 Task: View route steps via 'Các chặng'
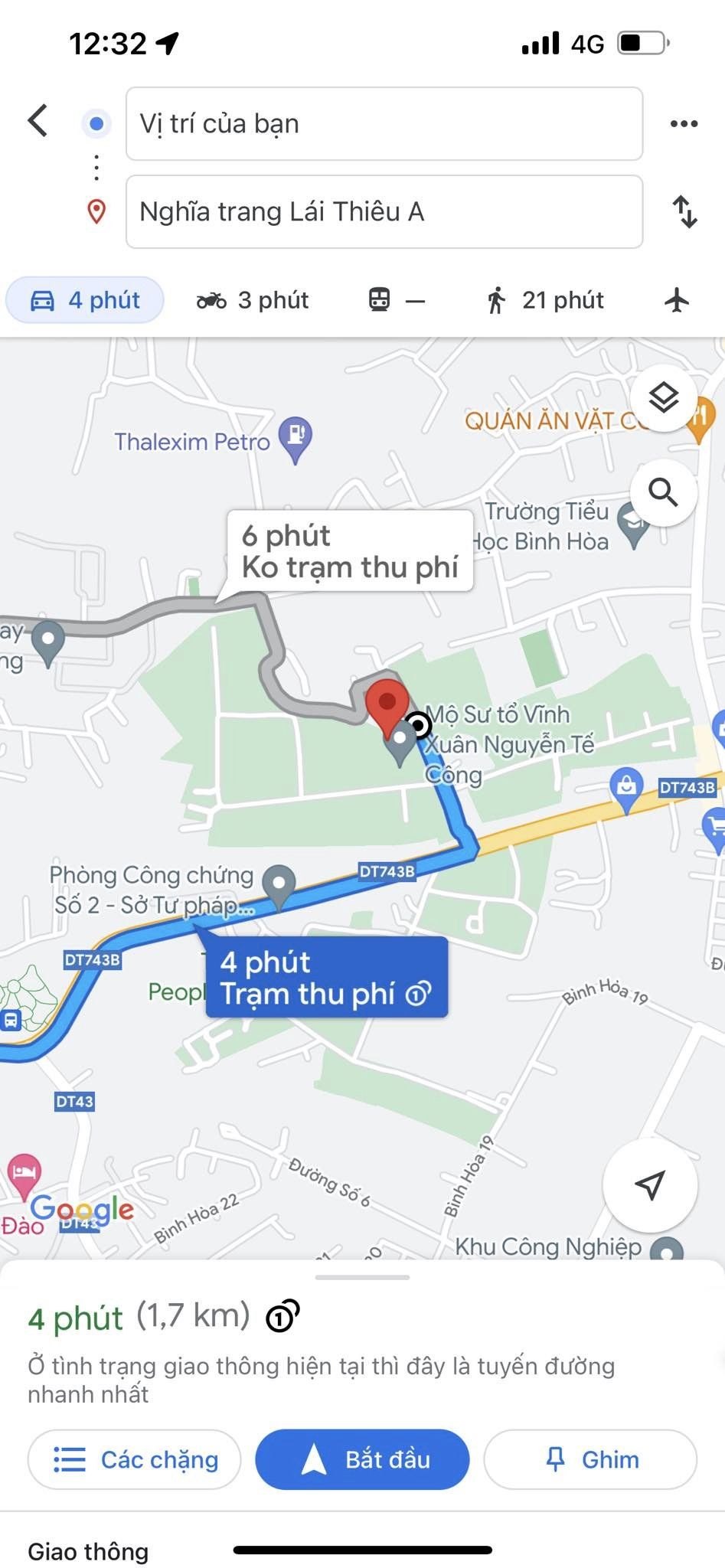(x=135, y=1459)
